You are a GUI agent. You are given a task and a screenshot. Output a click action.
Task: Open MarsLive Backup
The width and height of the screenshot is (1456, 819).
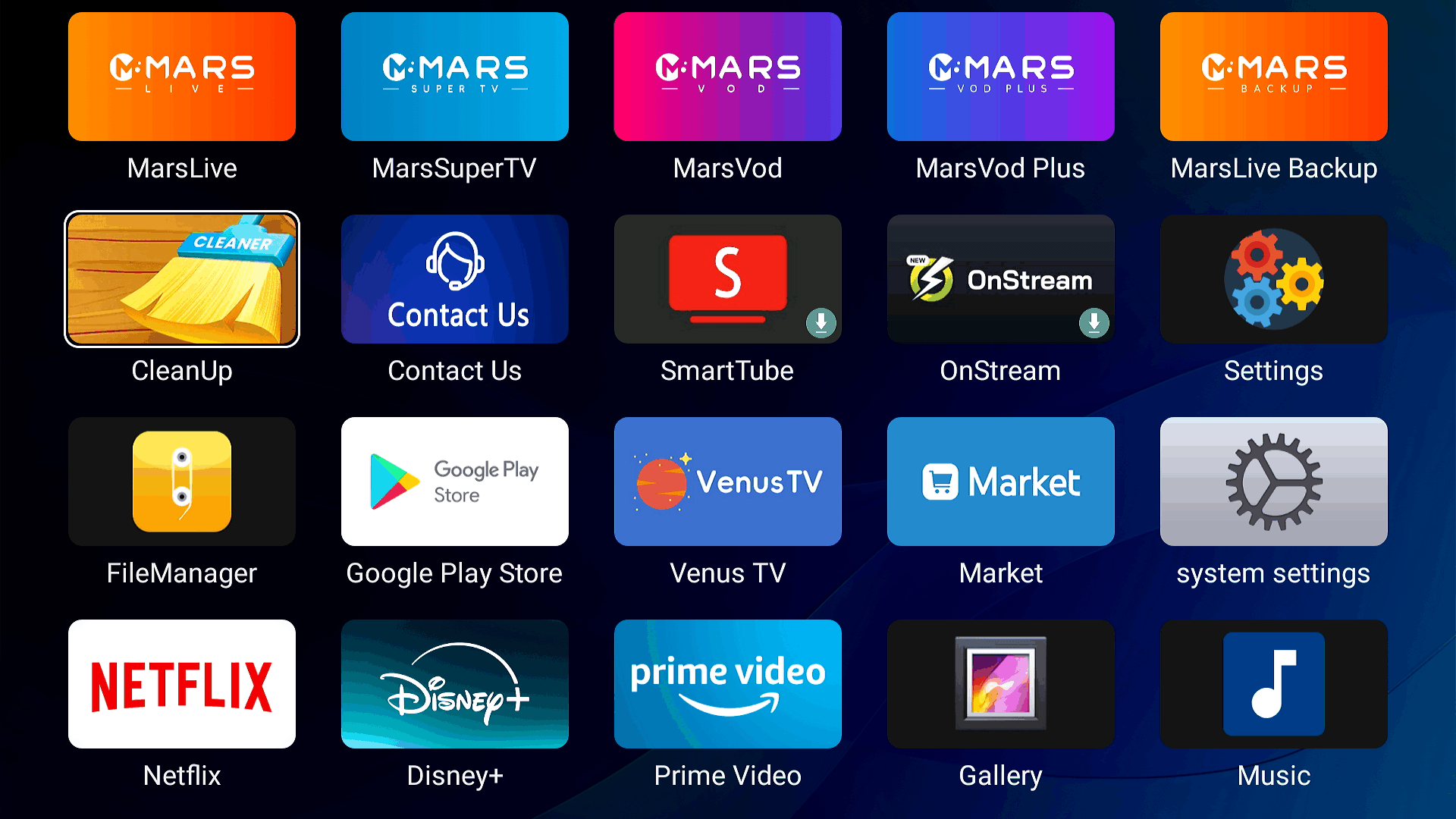click(x=1274, y=77)
